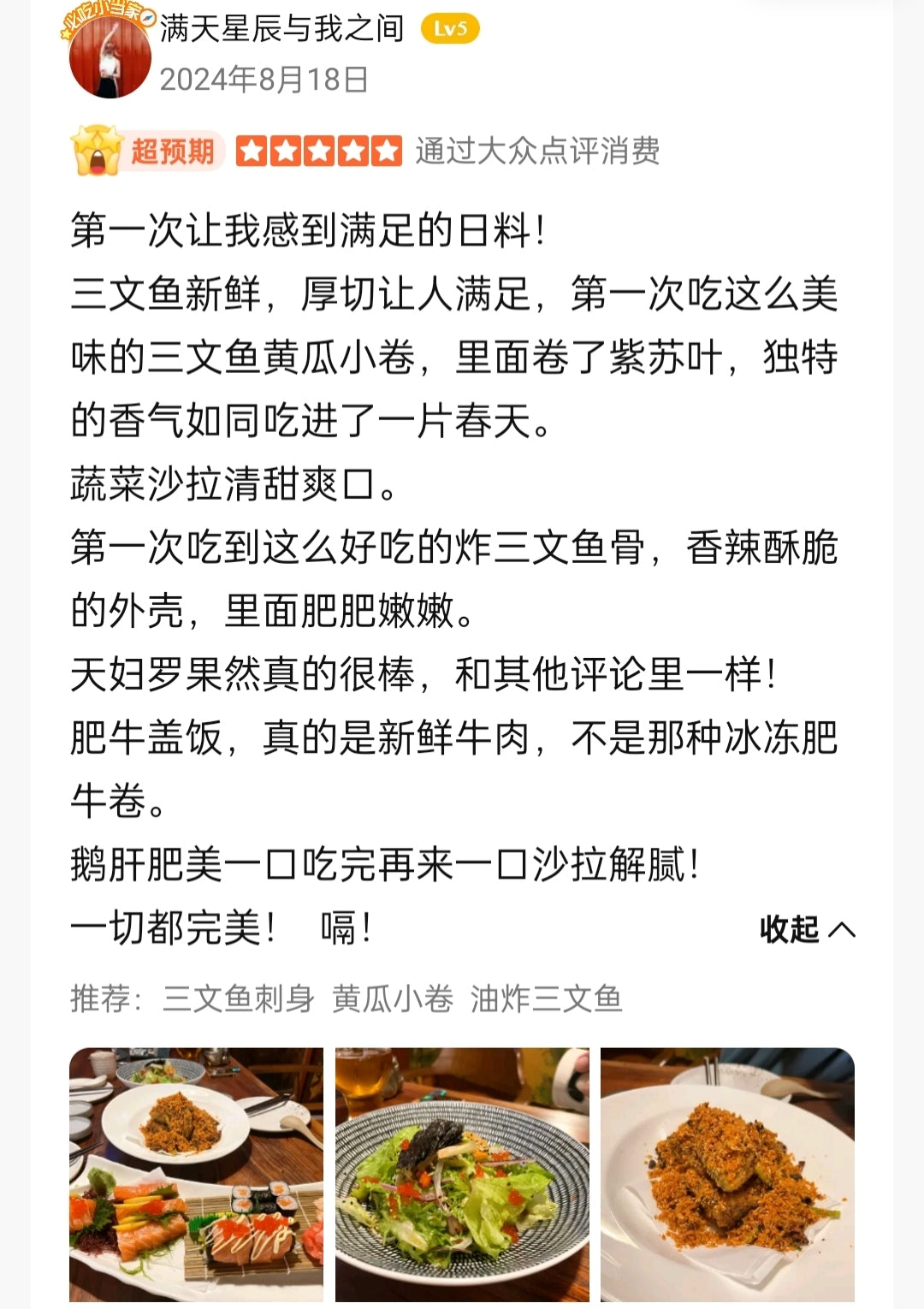The width and height of the screenshot is (924, 1309).
Task: View the vegetable salad photo
Action: [462, 1175]
